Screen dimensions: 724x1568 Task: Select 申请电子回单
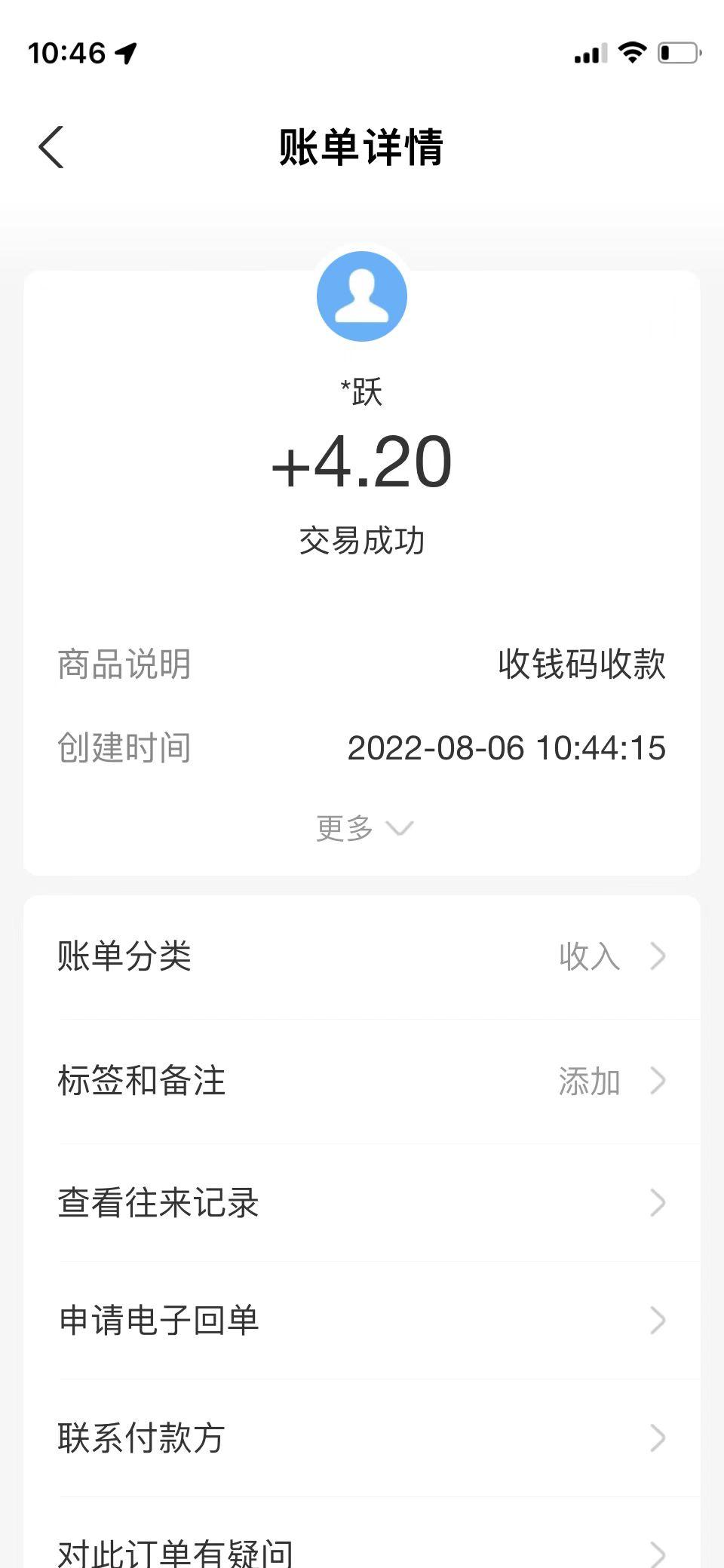[x=362, y=1321]
